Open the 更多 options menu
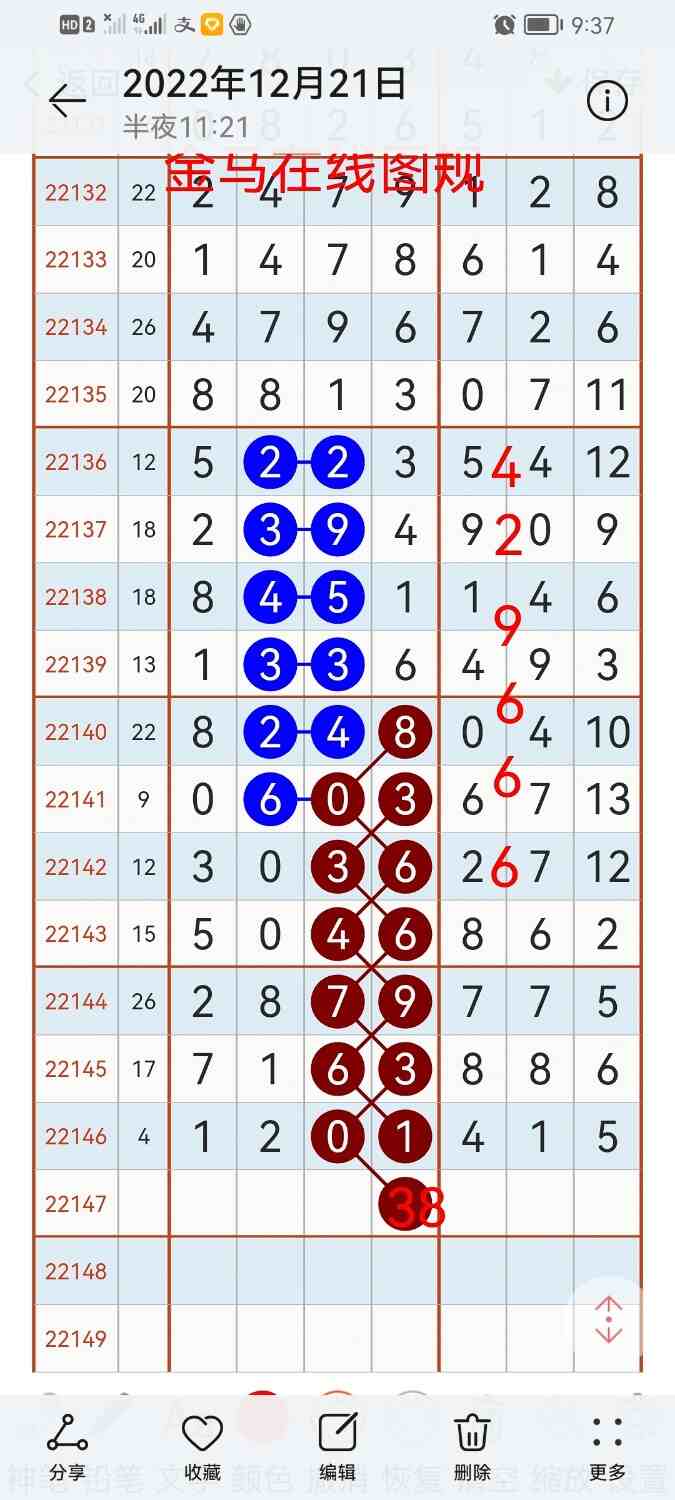The width and height of the screenshot is (675, 1500). coord(607,1445)
